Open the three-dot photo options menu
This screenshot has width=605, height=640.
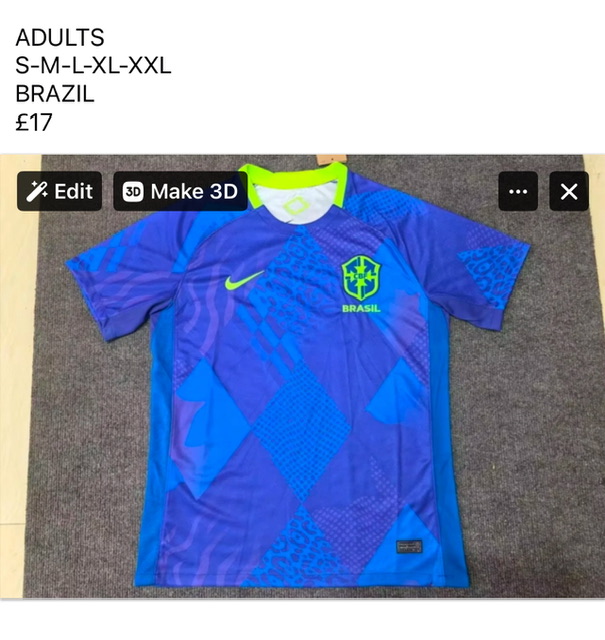[518, 191]
